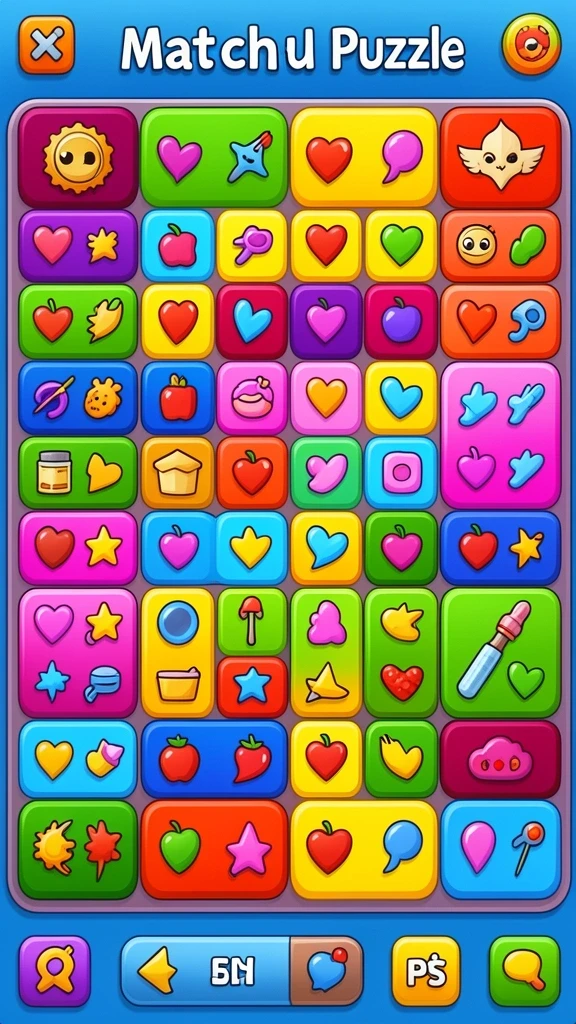Pick the green apple and pink star tile
Screen dimensions: 576x1024
(x=214, y=849)
